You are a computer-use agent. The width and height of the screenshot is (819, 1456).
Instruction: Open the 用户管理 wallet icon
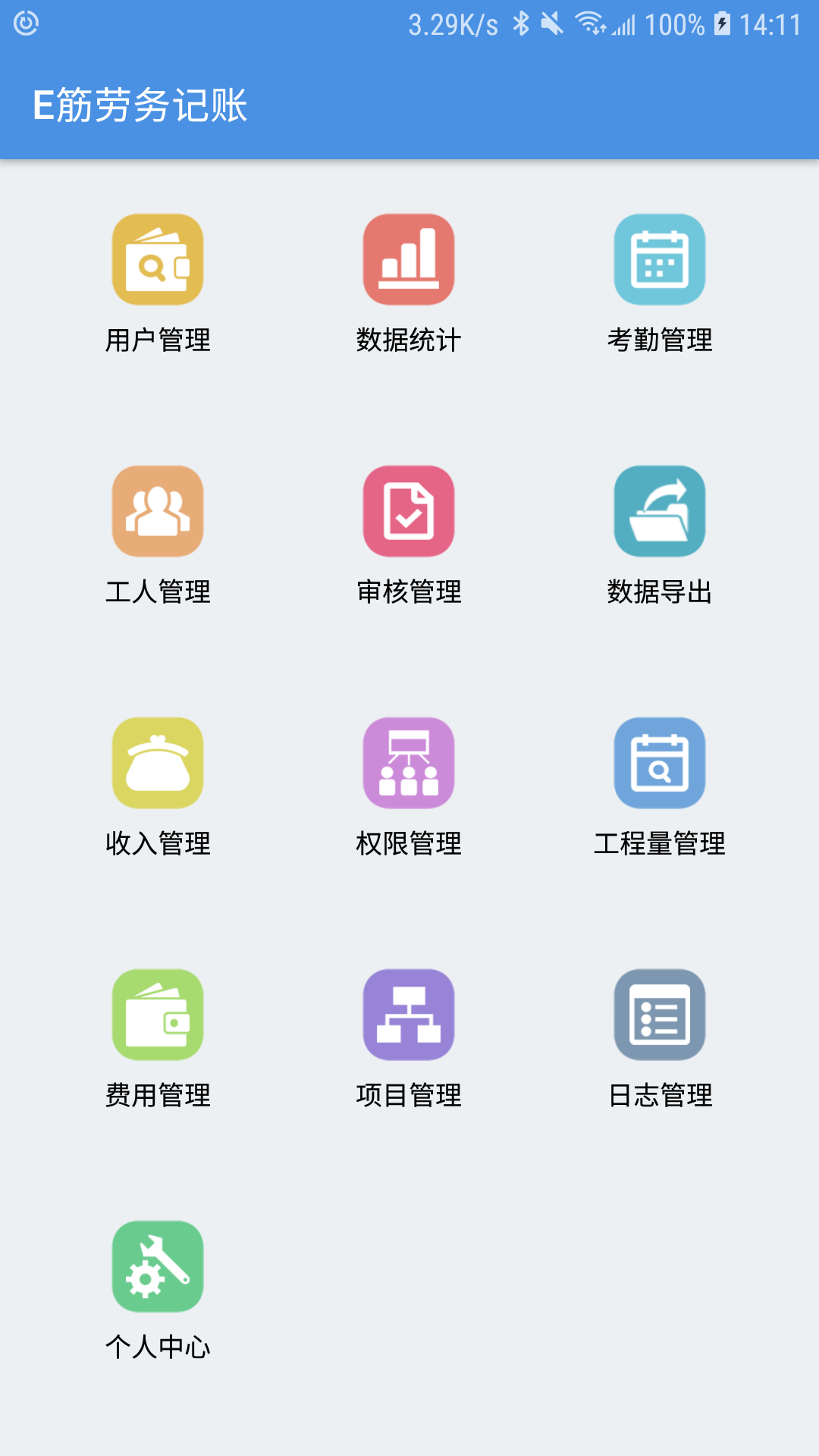157,259
